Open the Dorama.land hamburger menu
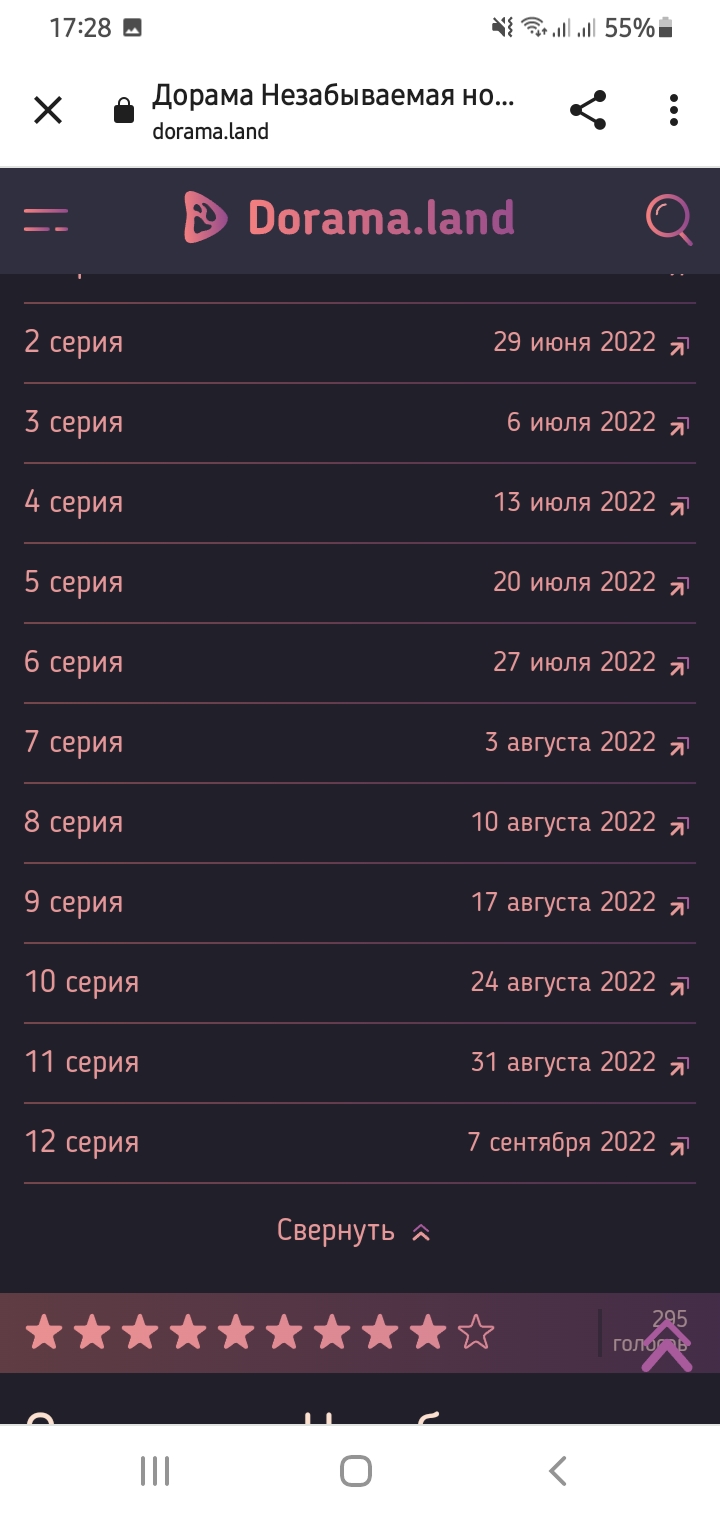The image size is (720, 1520). [x=46, y=220]
